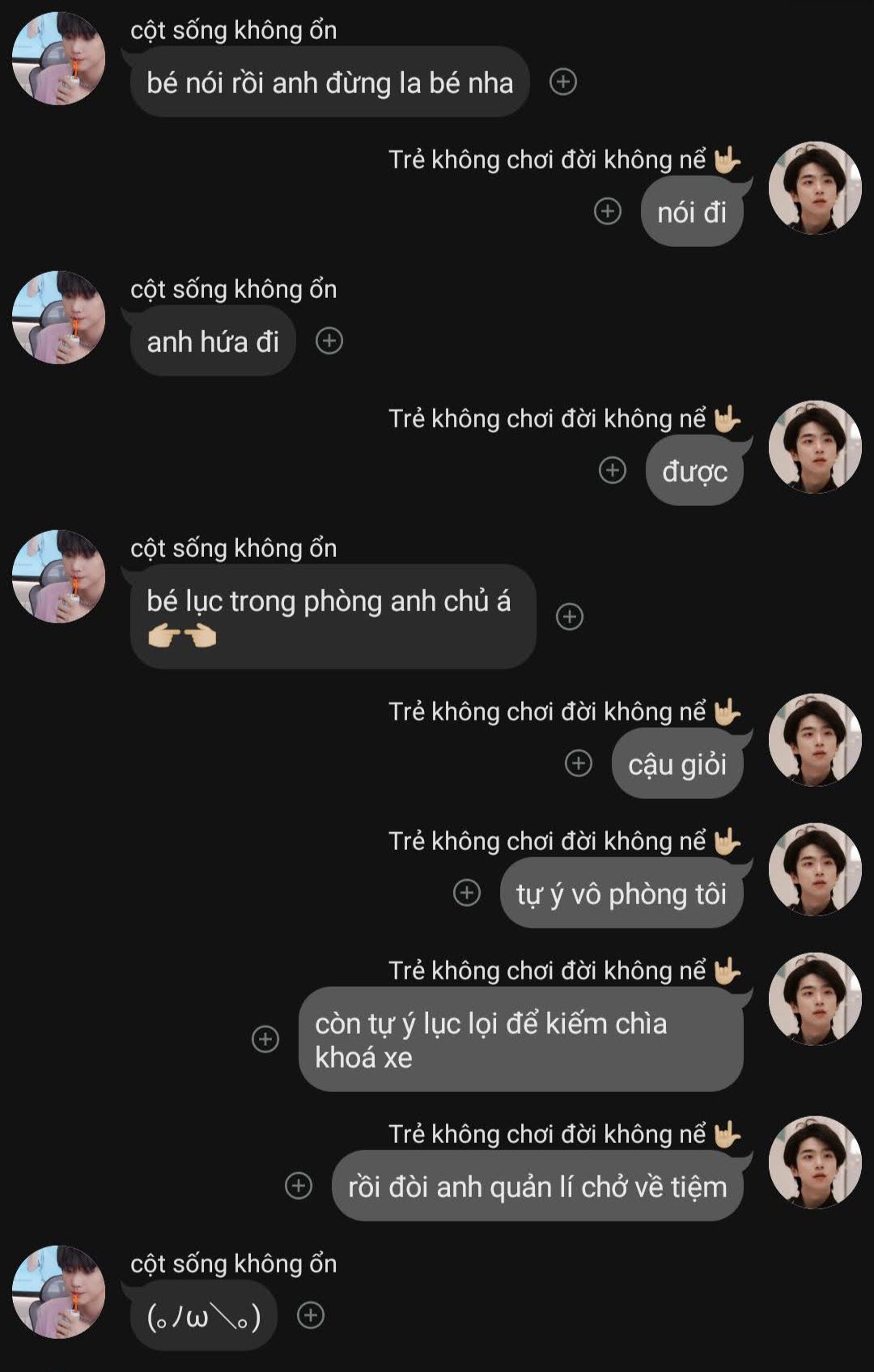Add reaction to the "(。/ω＼。)" message
This screenshot has height=1372, width=874.
click(x=311, y=1315)
